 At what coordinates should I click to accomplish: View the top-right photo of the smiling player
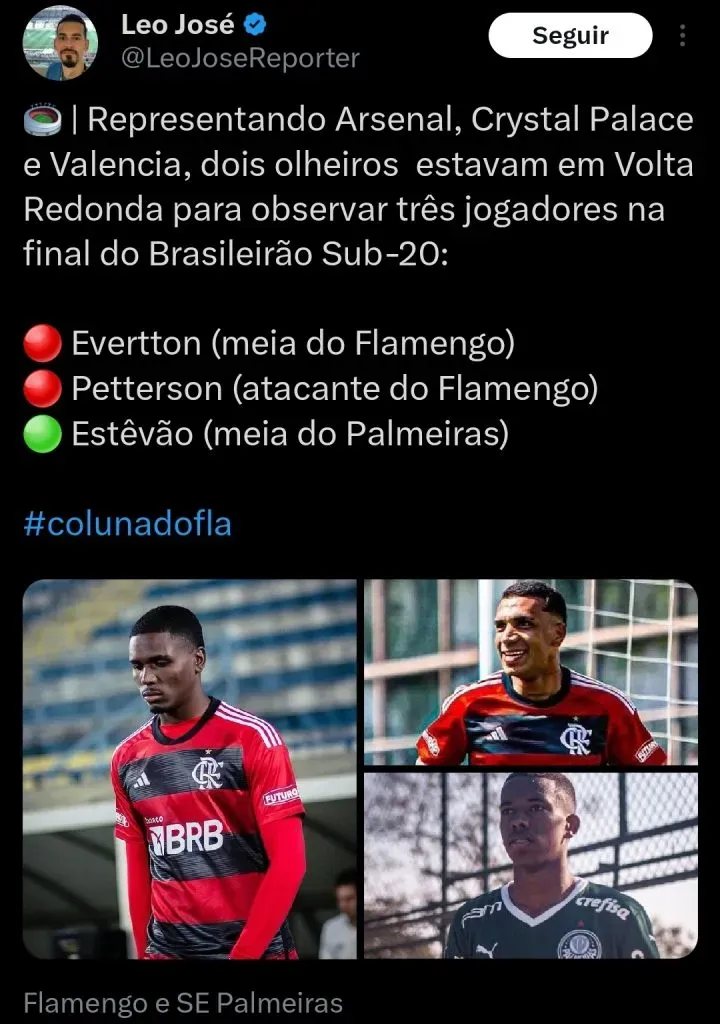[530, 672]
